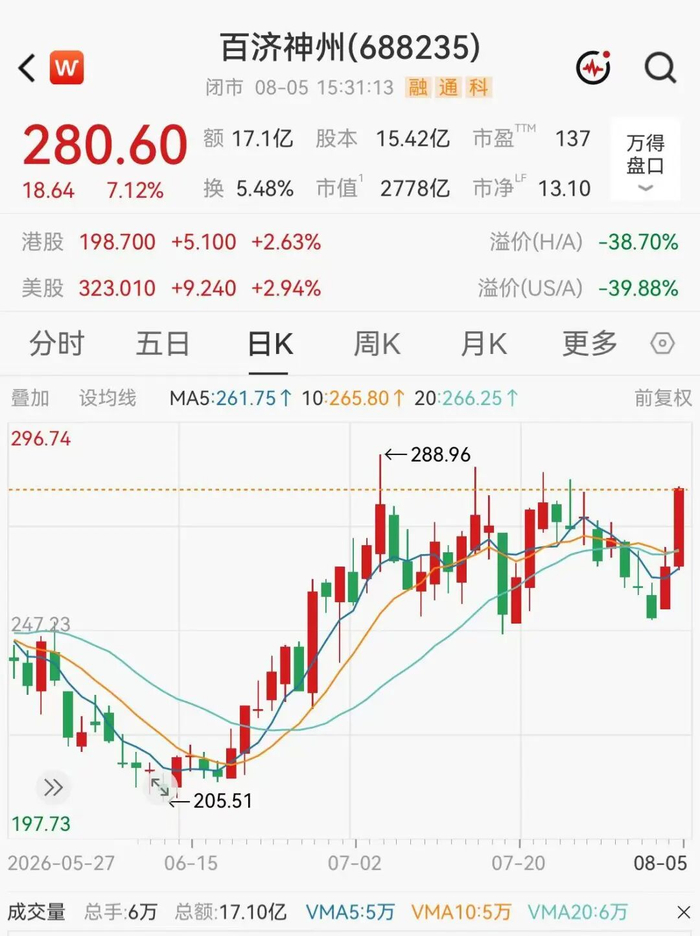Image resolution: width=700 pixels, height=936 pixels.
Task: Tap 叠加 to overlay another stock
Action: point(30,398)
